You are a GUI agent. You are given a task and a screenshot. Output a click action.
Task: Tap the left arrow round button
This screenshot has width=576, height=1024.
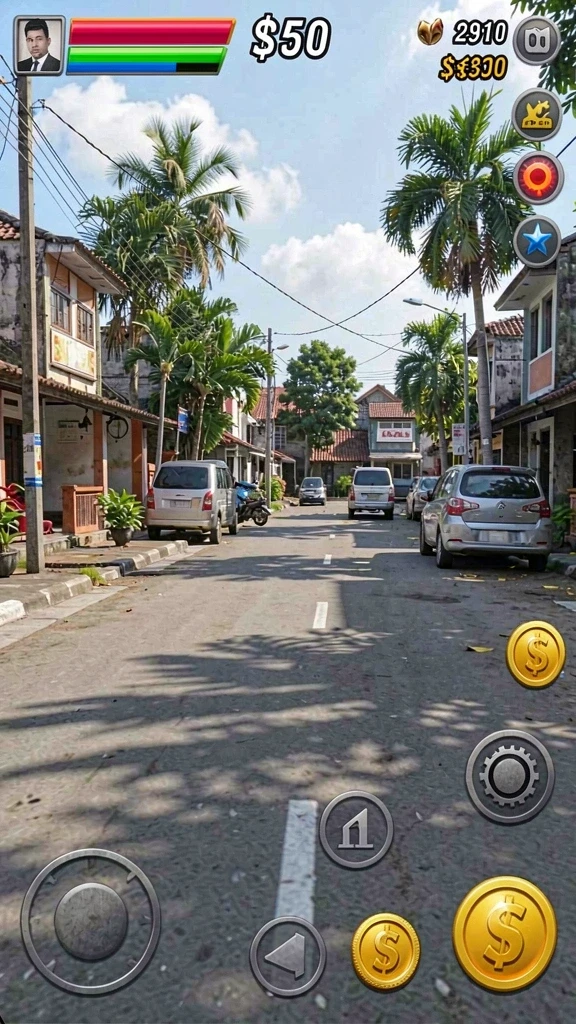[x=287, y=955]
